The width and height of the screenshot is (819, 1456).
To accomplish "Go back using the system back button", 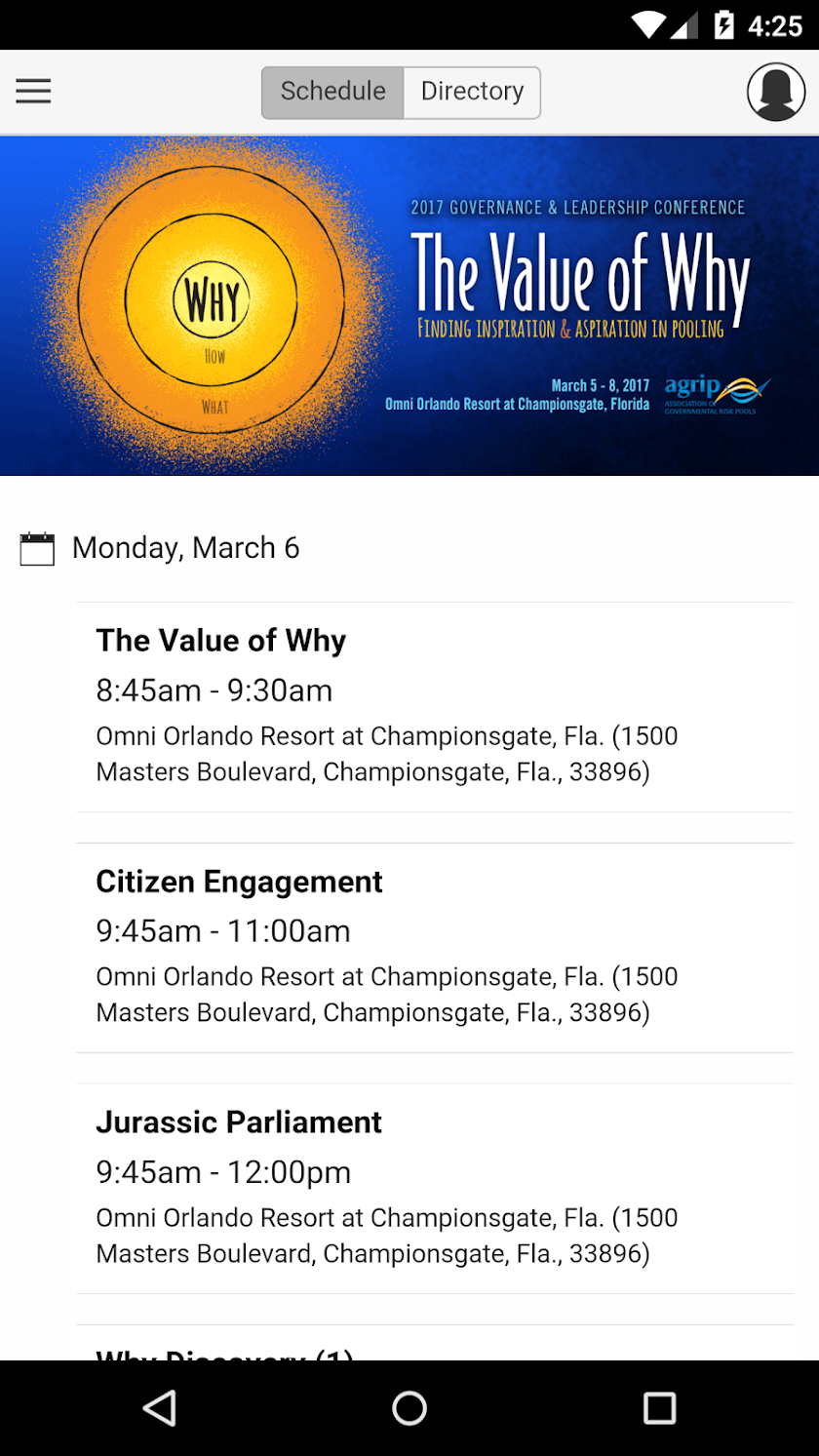I will (159, 1407).
